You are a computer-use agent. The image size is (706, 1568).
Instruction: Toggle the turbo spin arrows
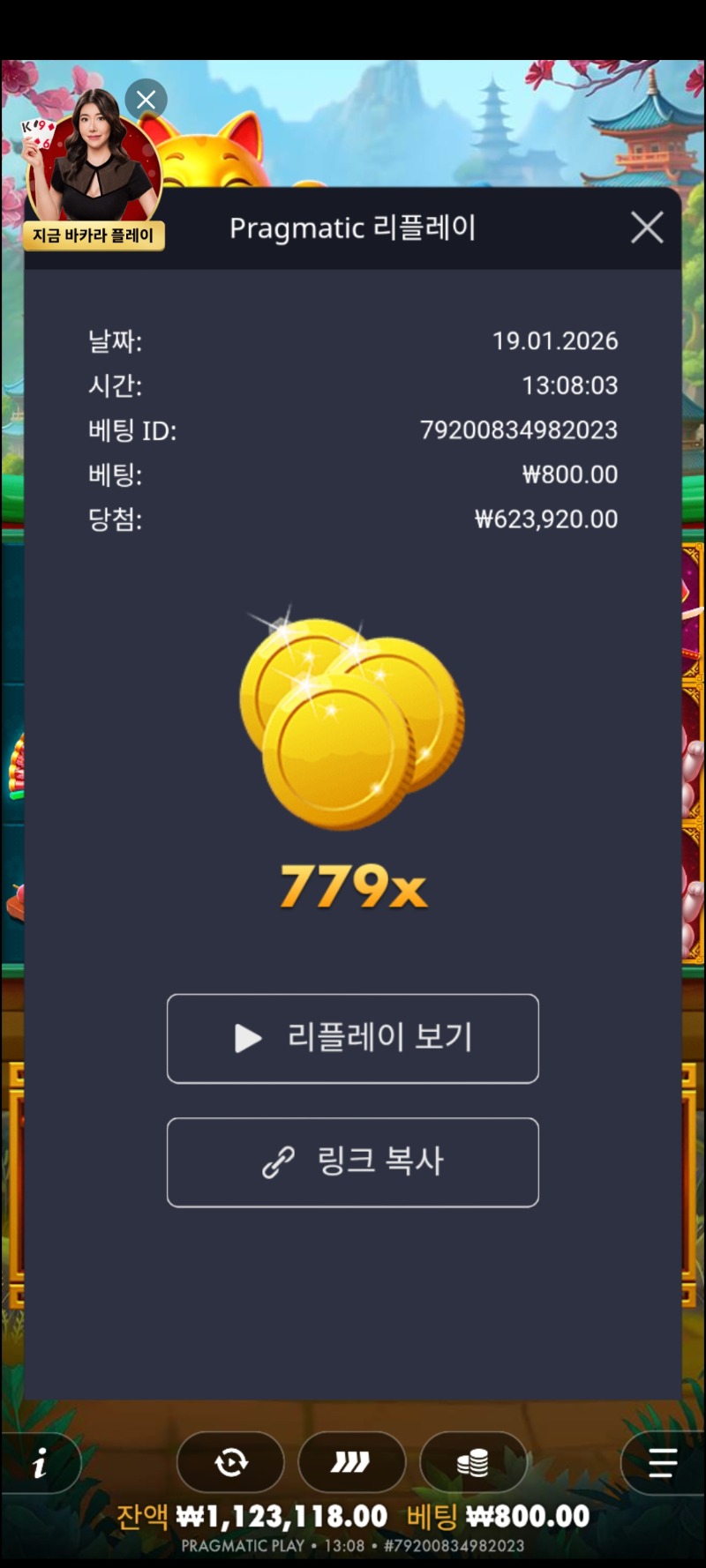pos(351,1463)
